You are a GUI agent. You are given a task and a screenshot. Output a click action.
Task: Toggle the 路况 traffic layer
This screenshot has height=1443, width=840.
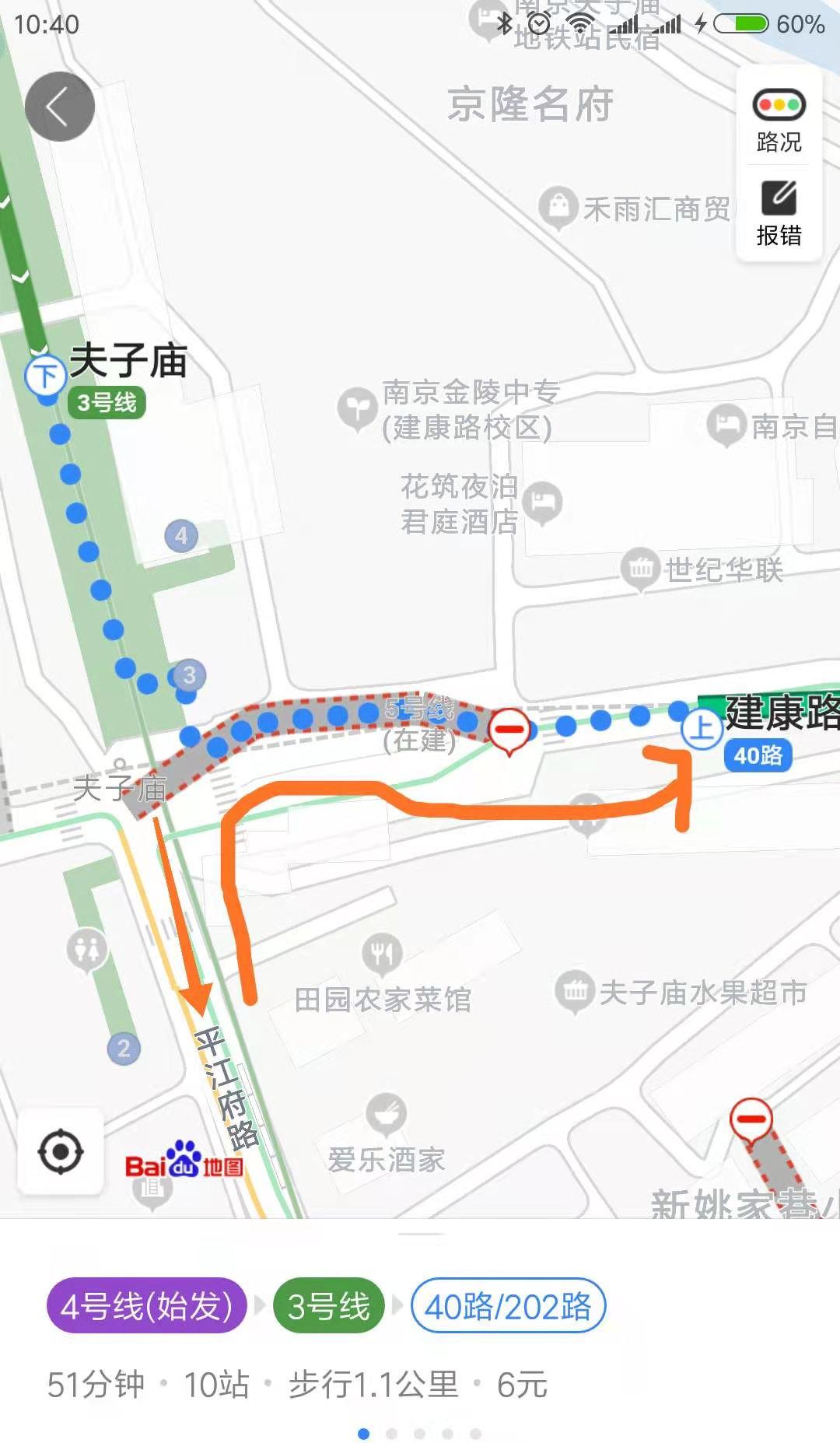pos(778,119)
